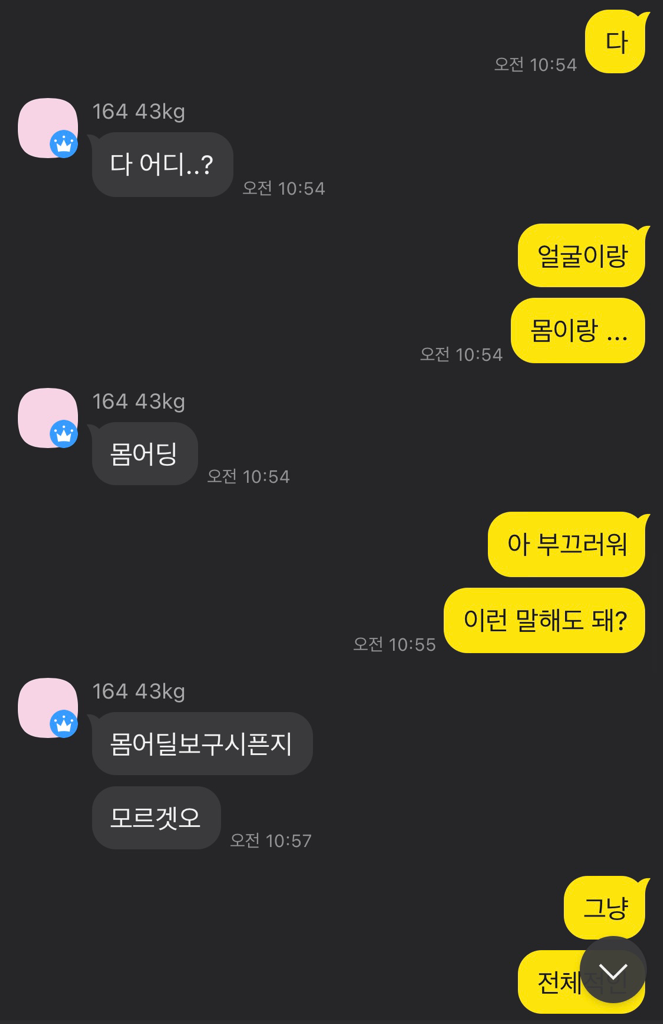Screen dimensions: 663x1024
Task: Open sender's profile picture beside '몸어딩'
Action: click(47, 418)
